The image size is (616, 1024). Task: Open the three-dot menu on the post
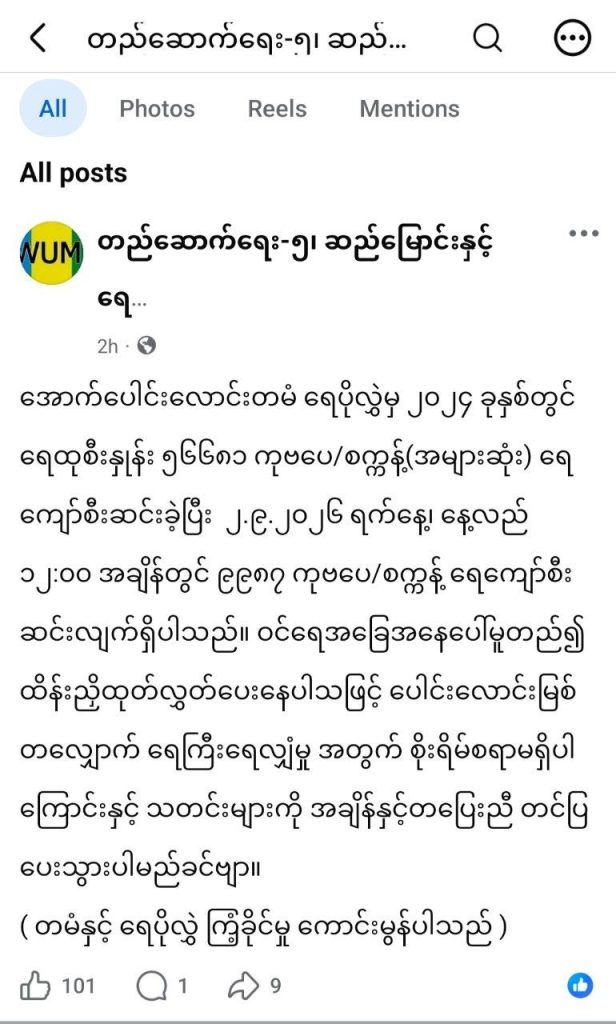point(583,233)
